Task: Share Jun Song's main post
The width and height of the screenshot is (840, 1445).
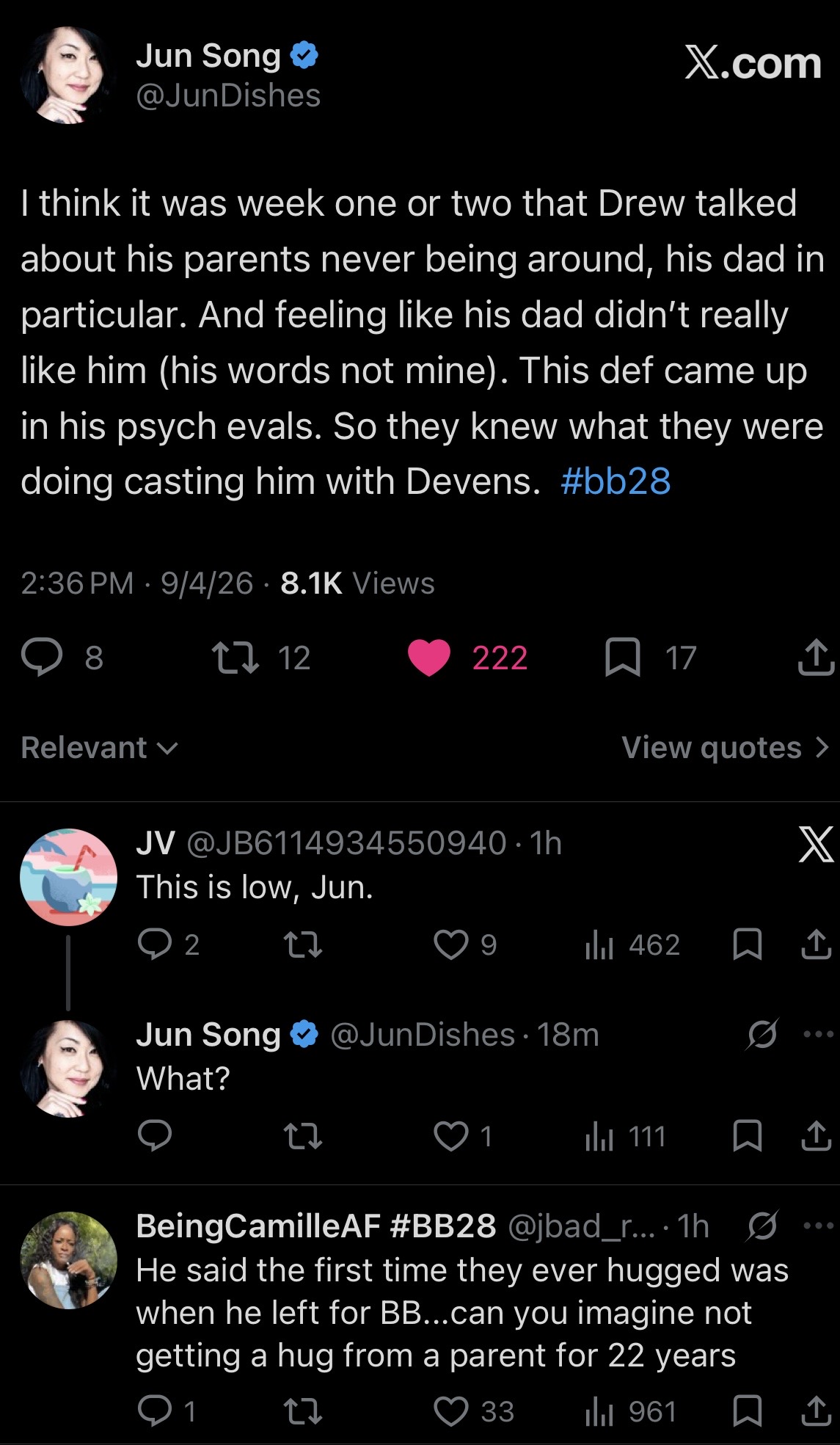Action: click(816, 657)
